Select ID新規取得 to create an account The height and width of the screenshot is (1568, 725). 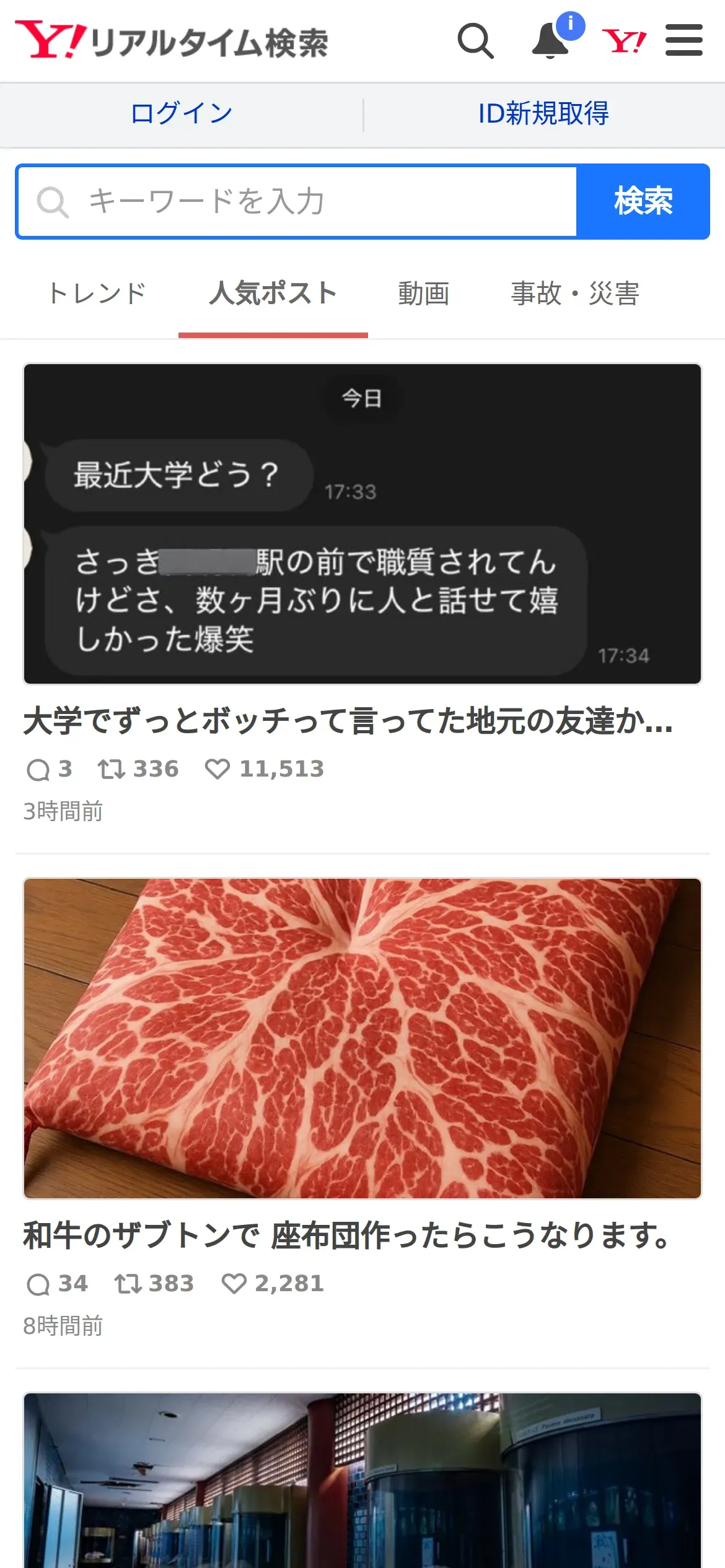tap(543, 114)
